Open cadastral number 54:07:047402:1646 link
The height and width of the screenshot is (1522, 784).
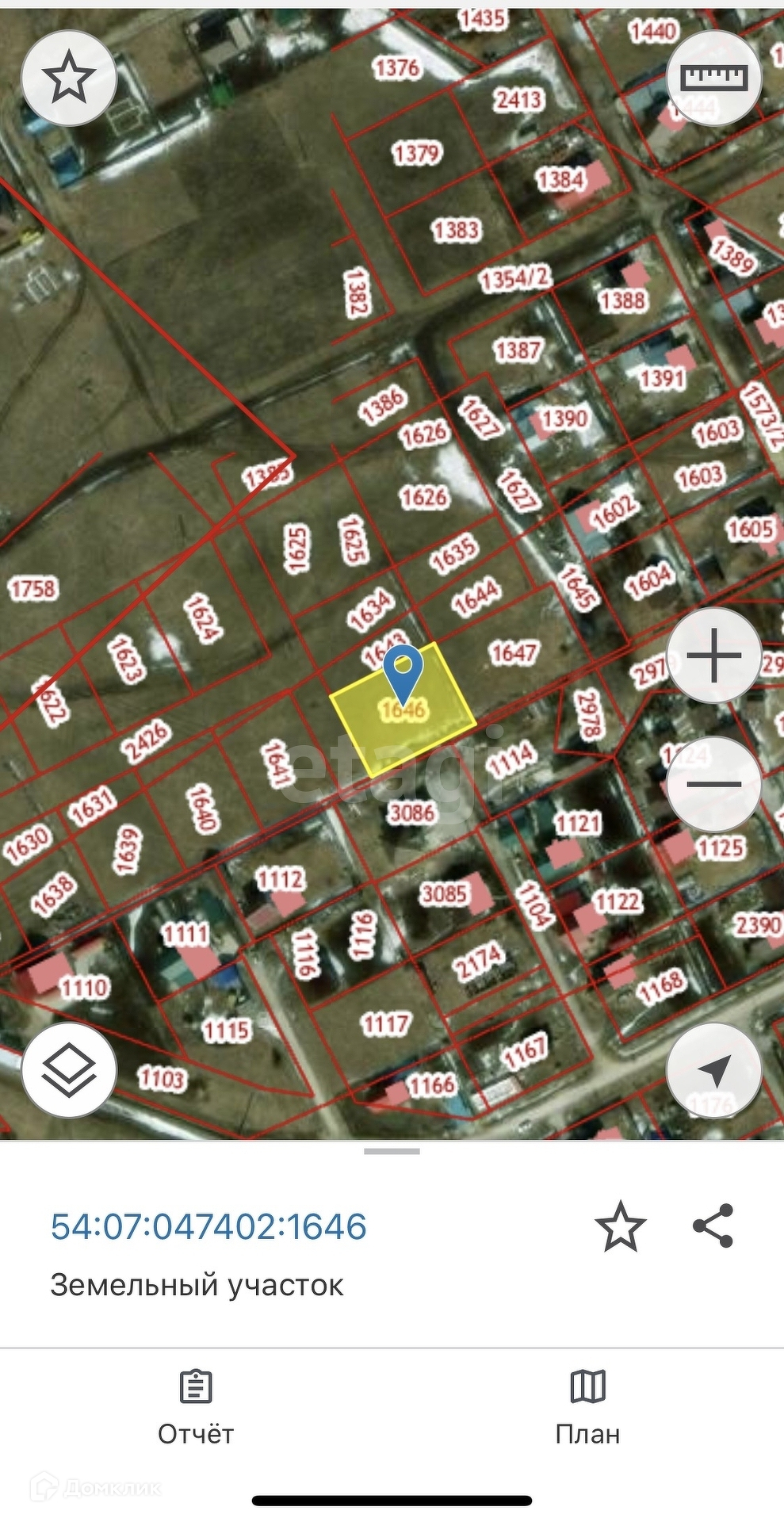pyautogui.click(x=208, y=1226)
